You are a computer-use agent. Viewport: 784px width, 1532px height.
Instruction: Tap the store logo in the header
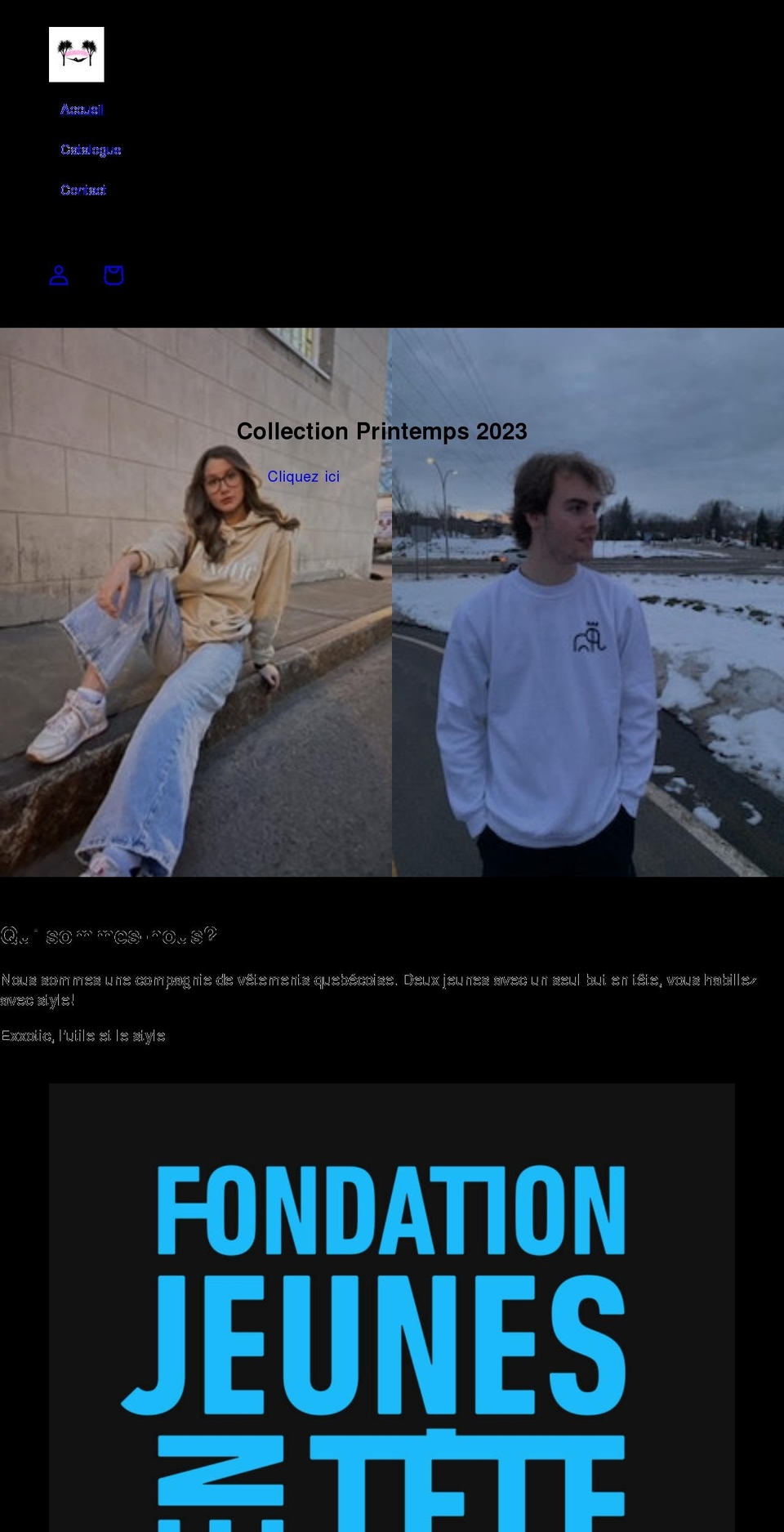pyautogui.click(x=77, y=55)
